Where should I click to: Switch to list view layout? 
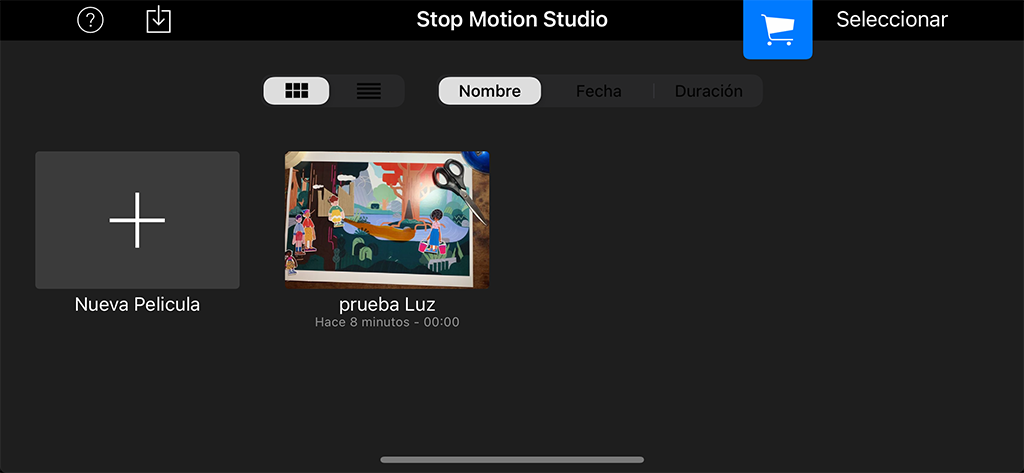pos(369,91)
